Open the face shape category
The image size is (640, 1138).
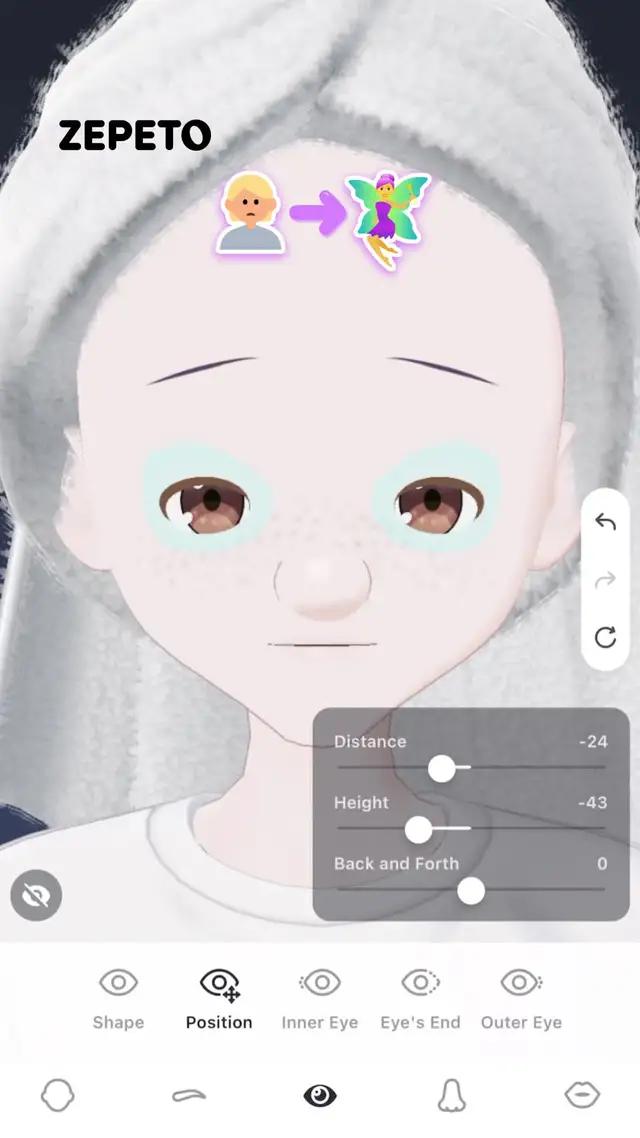[x=57, y=1096]
